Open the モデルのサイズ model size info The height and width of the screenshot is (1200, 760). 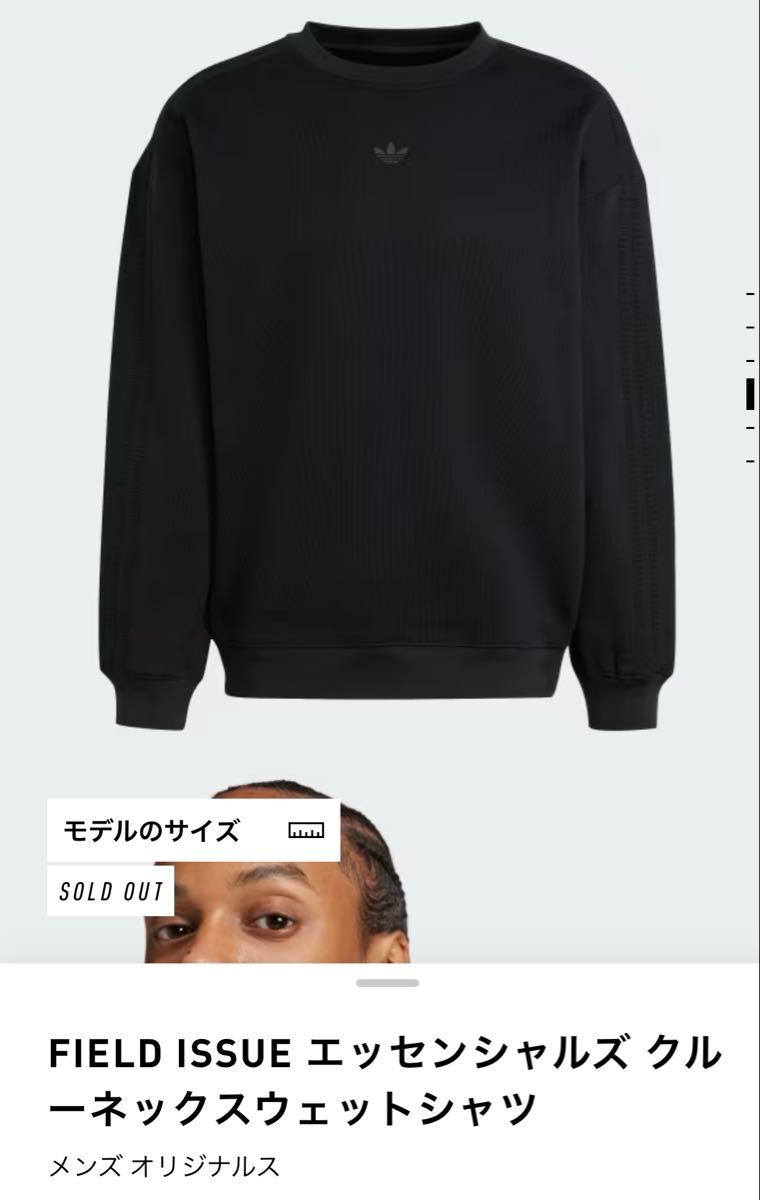coord(194,830)
